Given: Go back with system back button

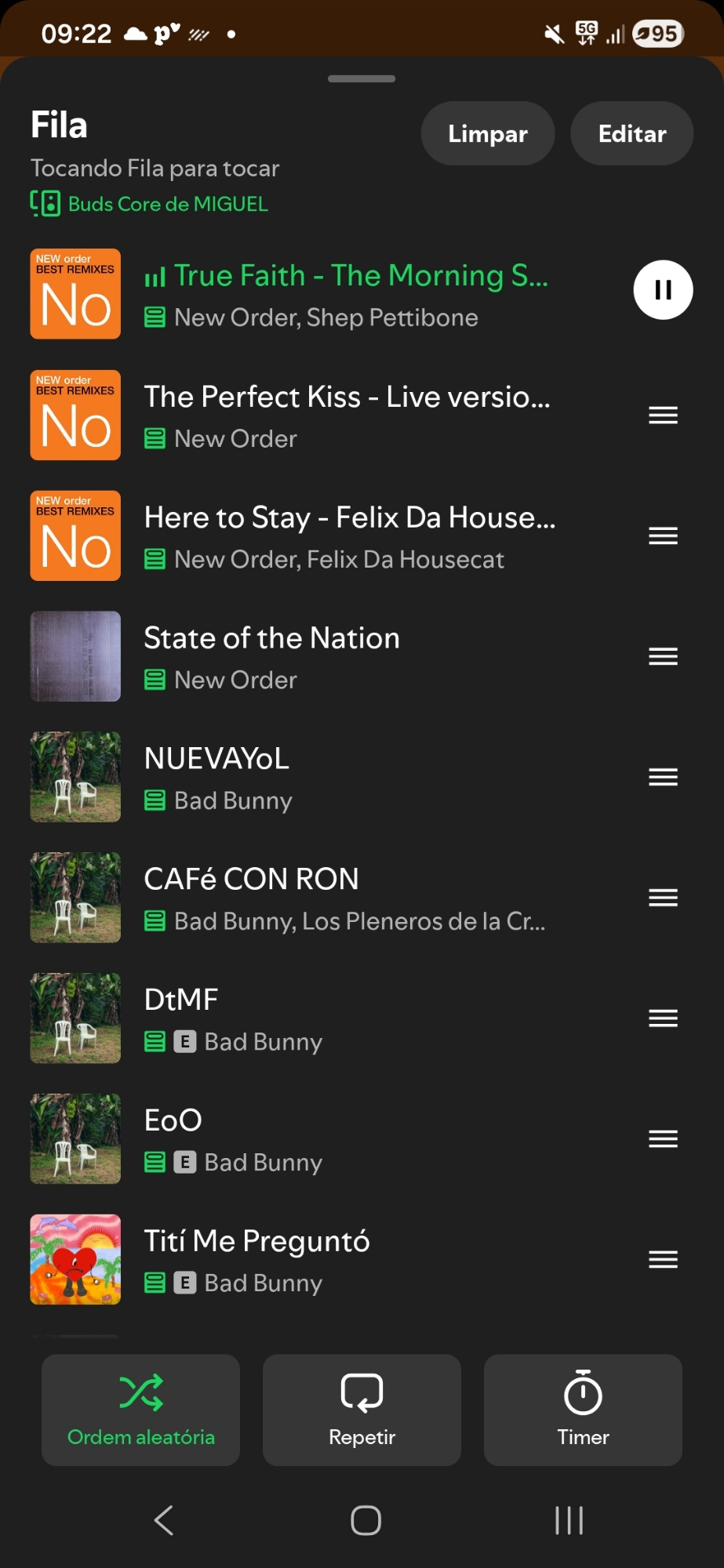Looking at the screenshot, I should pyautogui.click(x=163, y=1520).
